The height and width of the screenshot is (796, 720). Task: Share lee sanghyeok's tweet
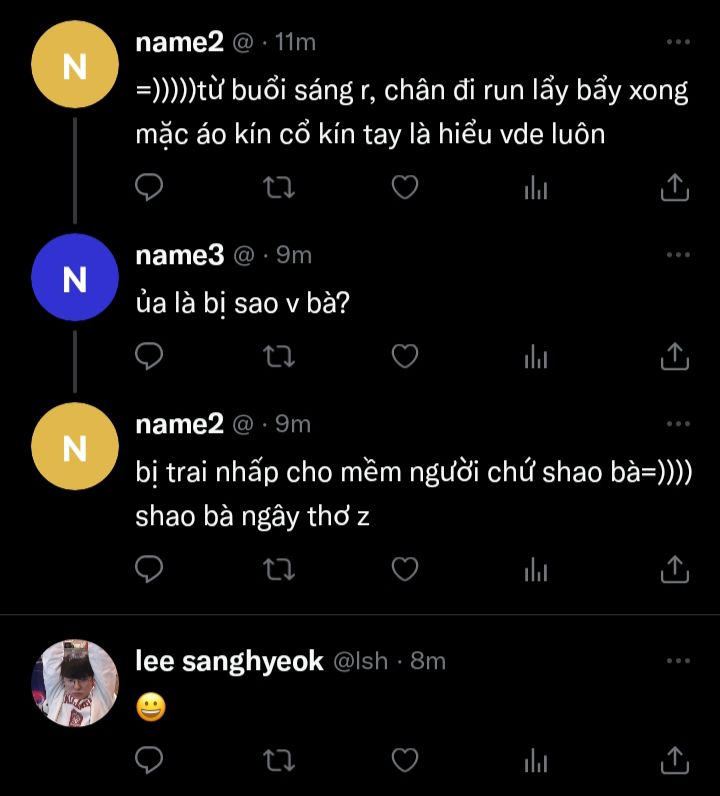click(675, 760)
